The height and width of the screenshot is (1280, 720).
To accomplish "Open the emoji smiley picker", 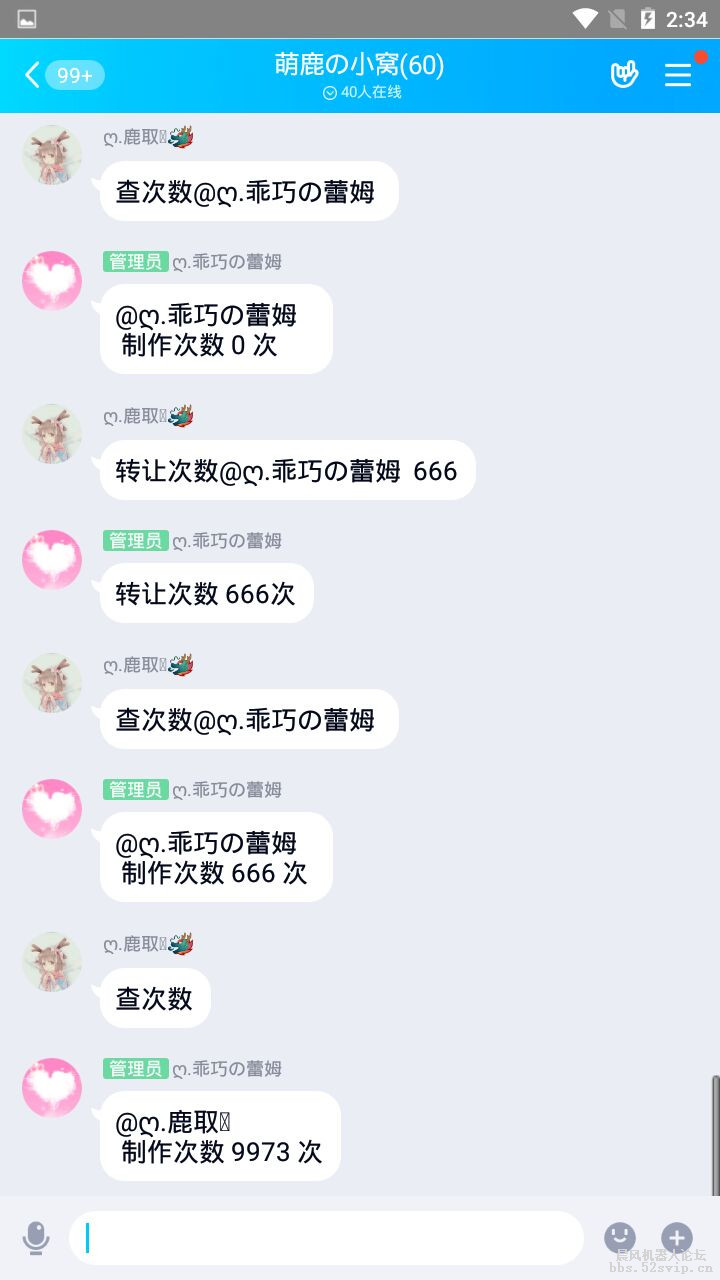I will point(619,1237).
